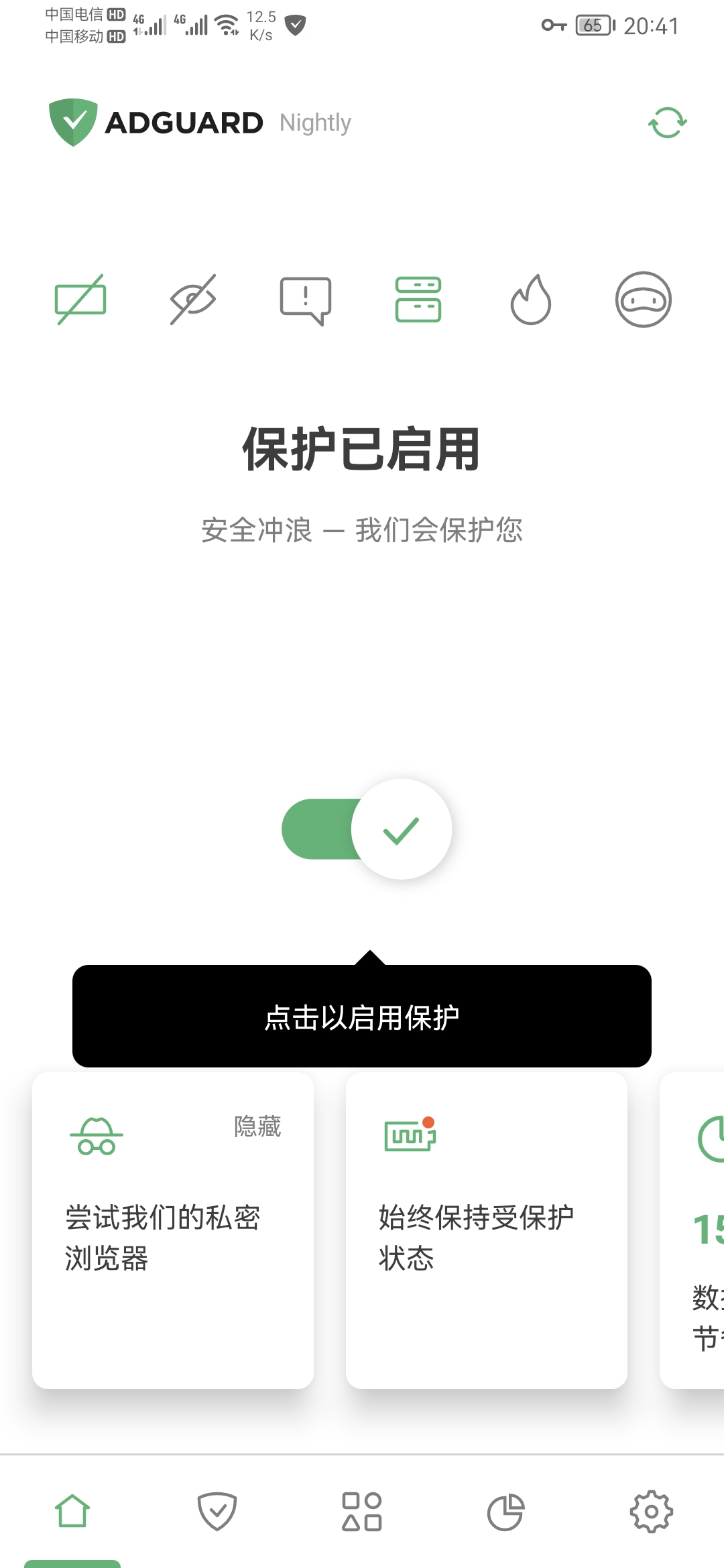Open the ad blocking feature icon
Screen dimensions: 724x1568
point(80,300)
